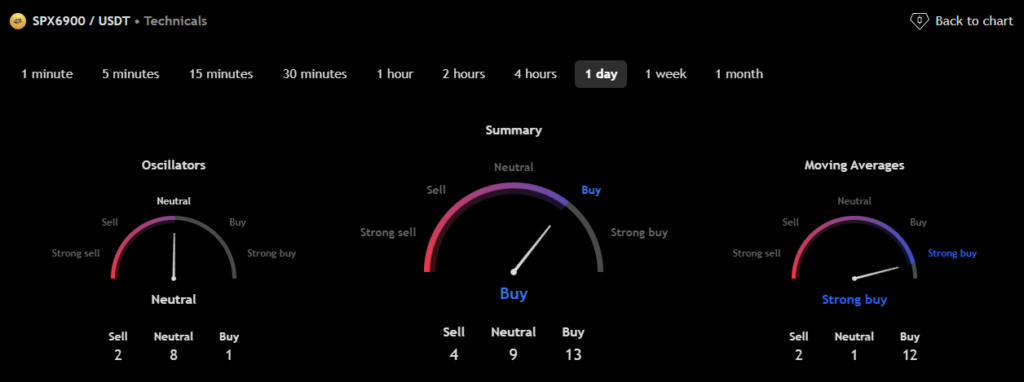The image size is (1024, 382).
Task: Tap the 1 day tab
Action: click(x=601, y=74)
